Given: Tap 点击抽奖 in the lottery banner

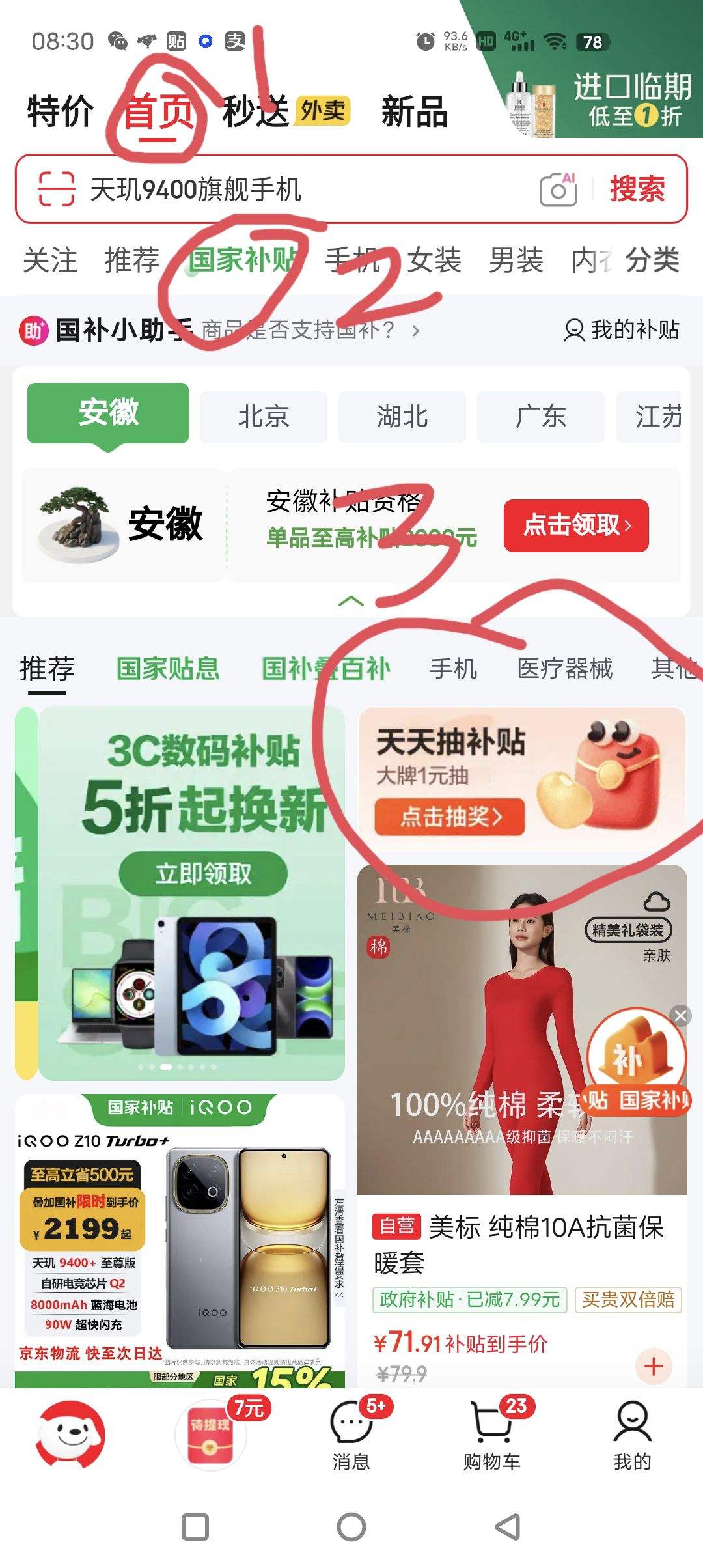Looking at the screenshot, I should pos(451,817).
